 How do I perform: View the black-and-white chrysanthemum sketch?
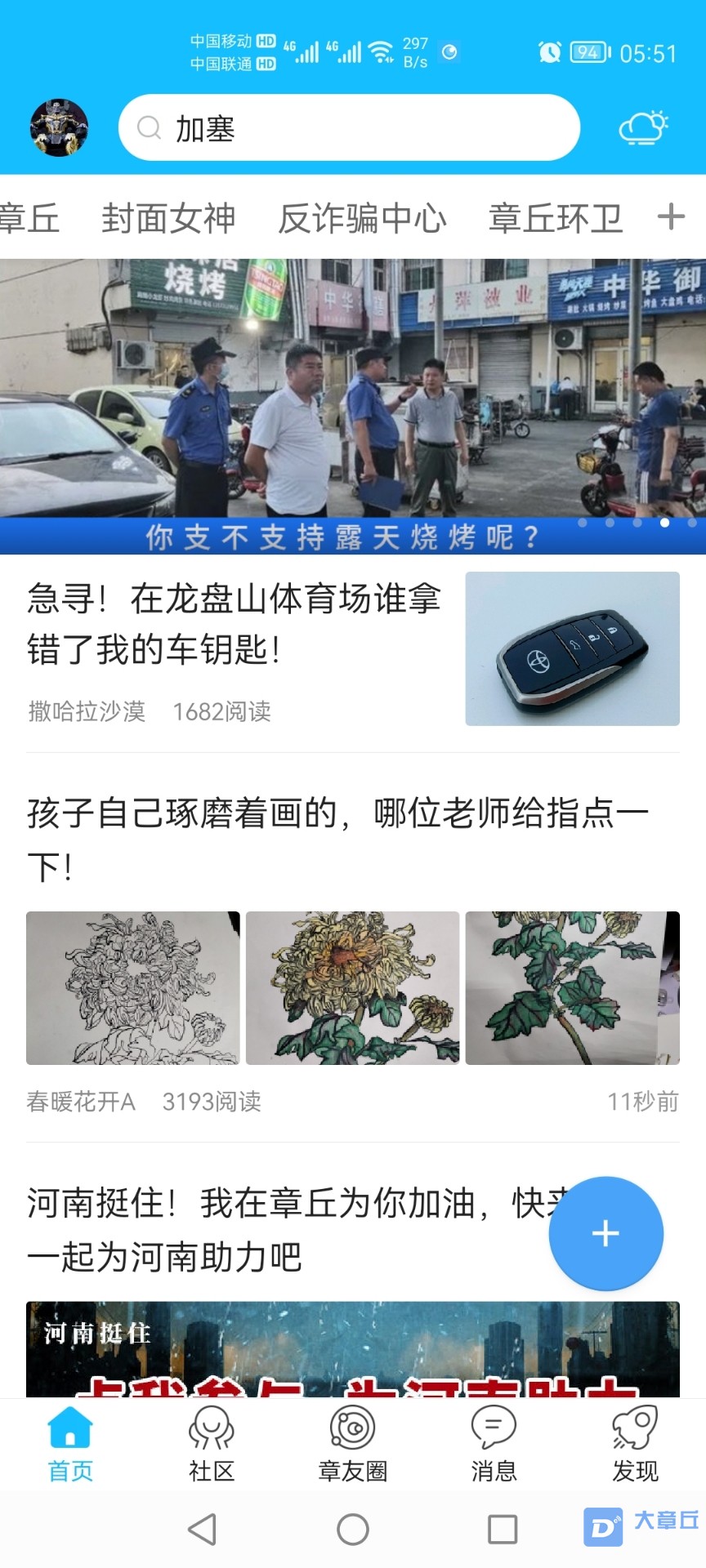pyautogui.click(x=133, y=988)
